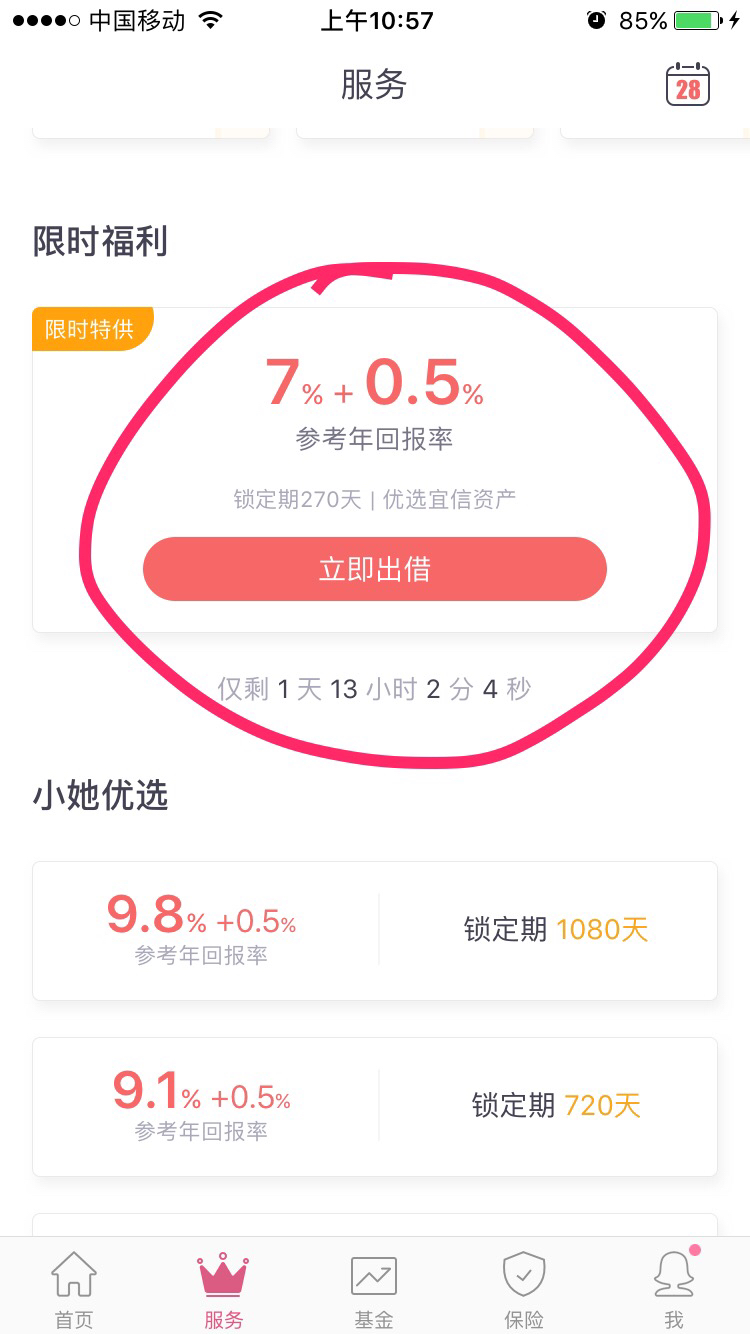Open the 保险 insurance tab
750x1334 pixels.
click(524, 1289)
